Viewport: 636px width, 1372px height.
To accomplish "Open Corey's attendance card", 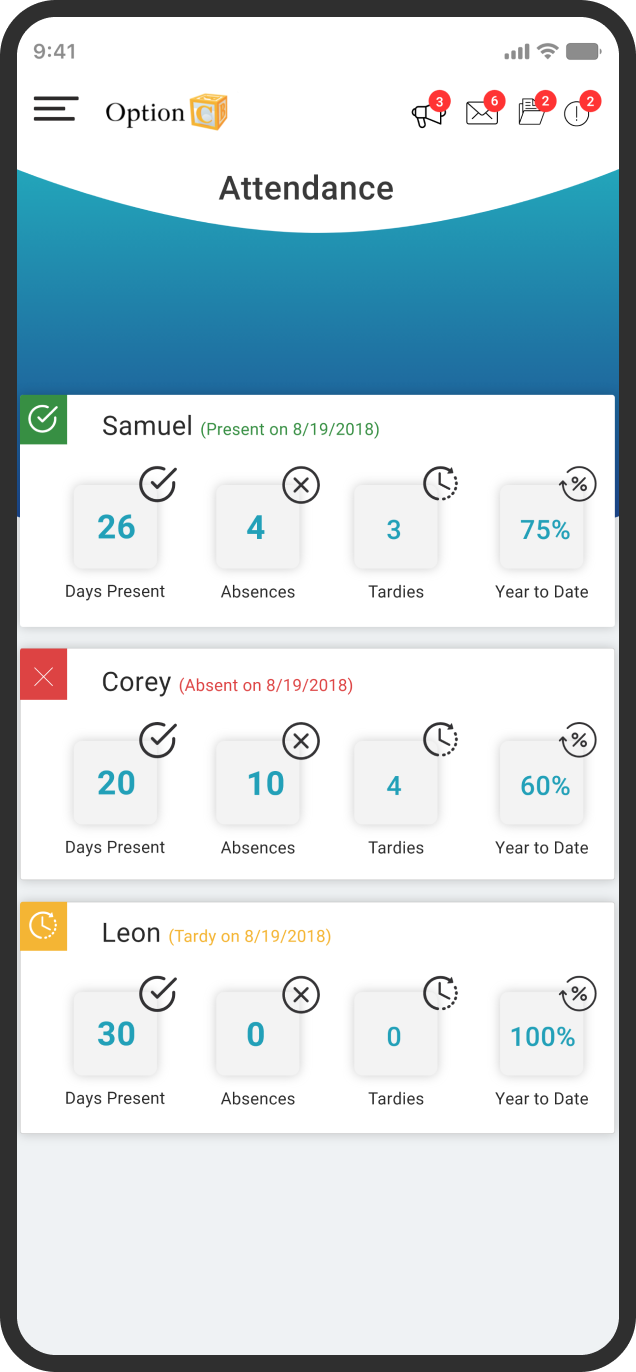I will pos(317,764).
